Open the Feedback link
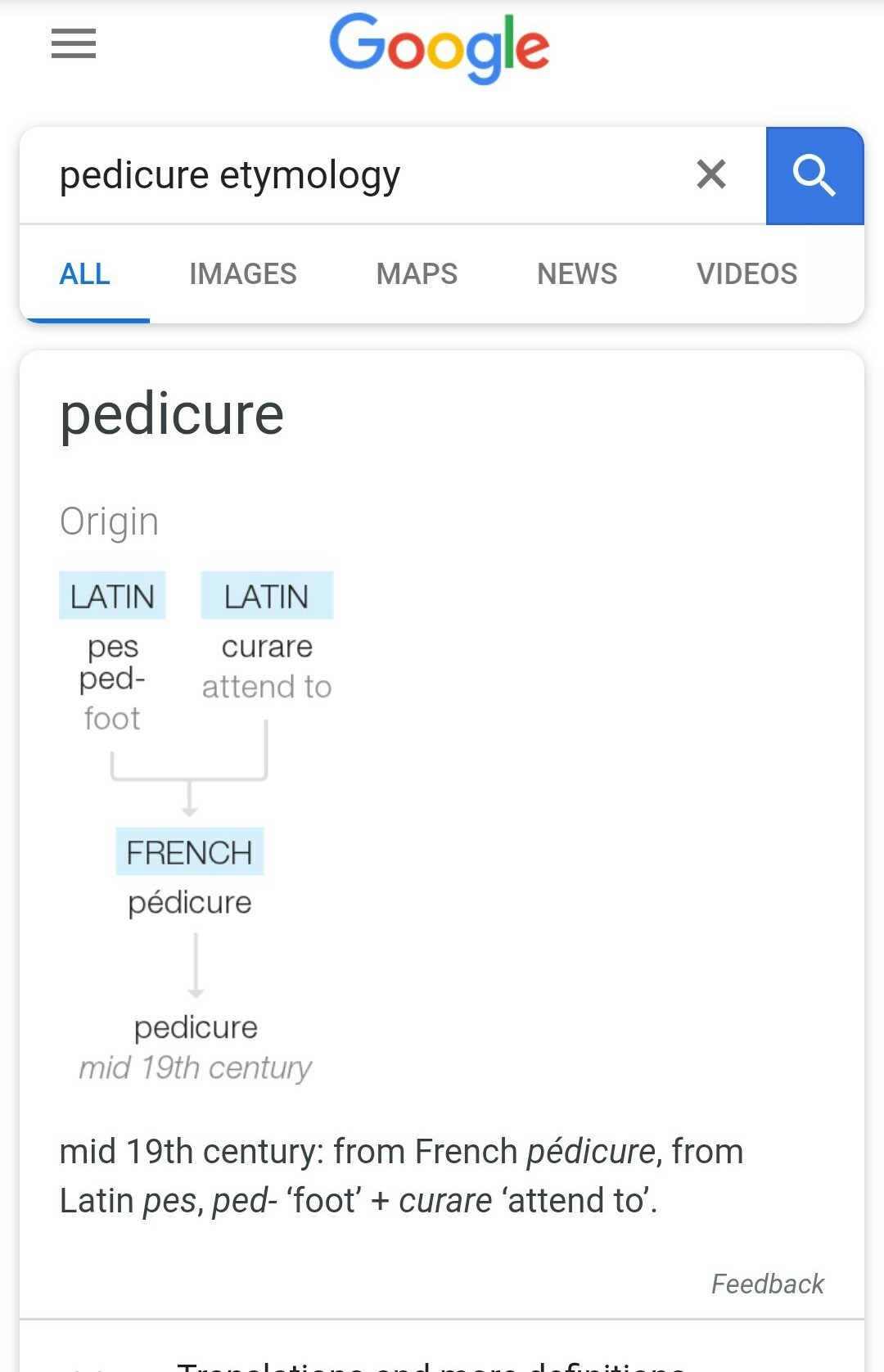This screenshot has height=1372, width=884. pos(767,1284)
